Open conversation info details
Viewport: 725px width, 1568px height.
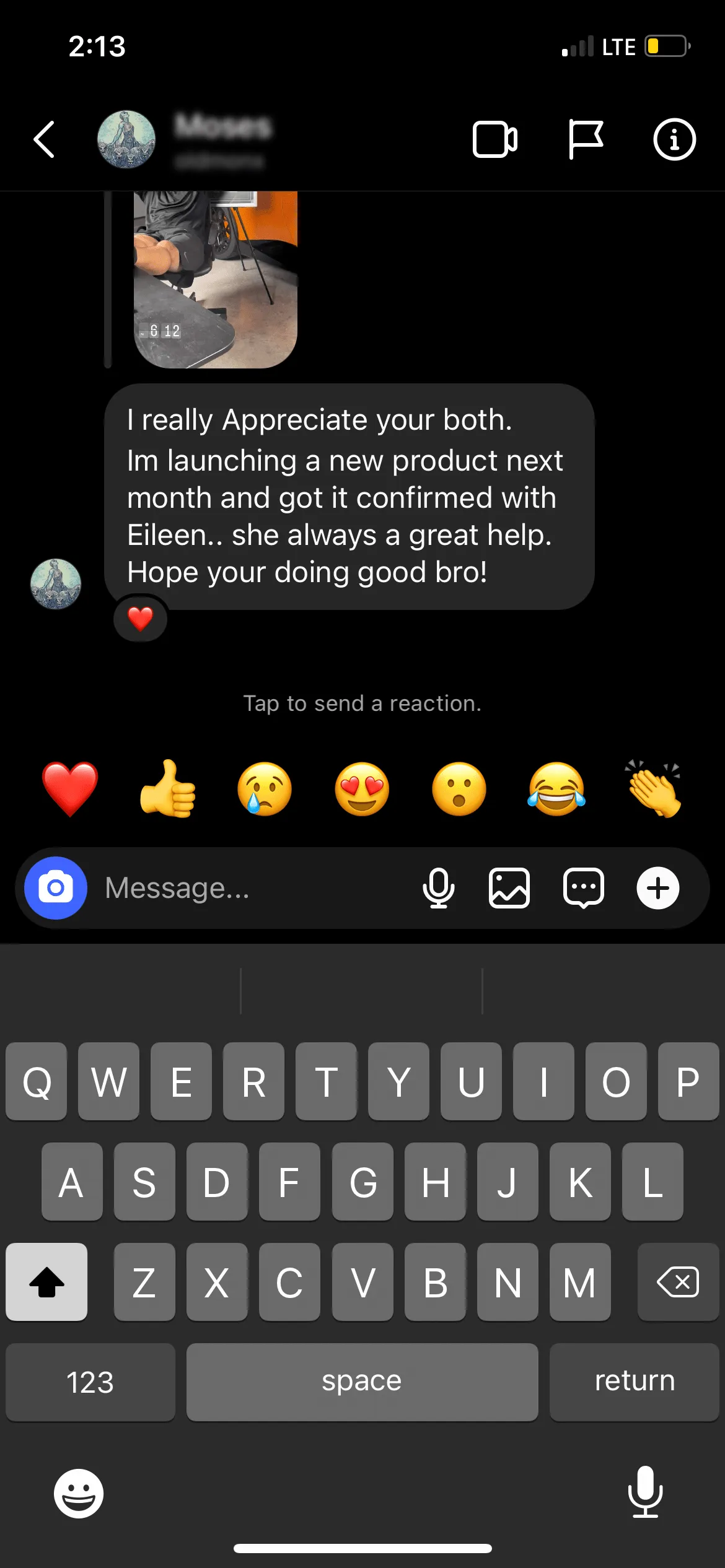click(x=674, y=139)
